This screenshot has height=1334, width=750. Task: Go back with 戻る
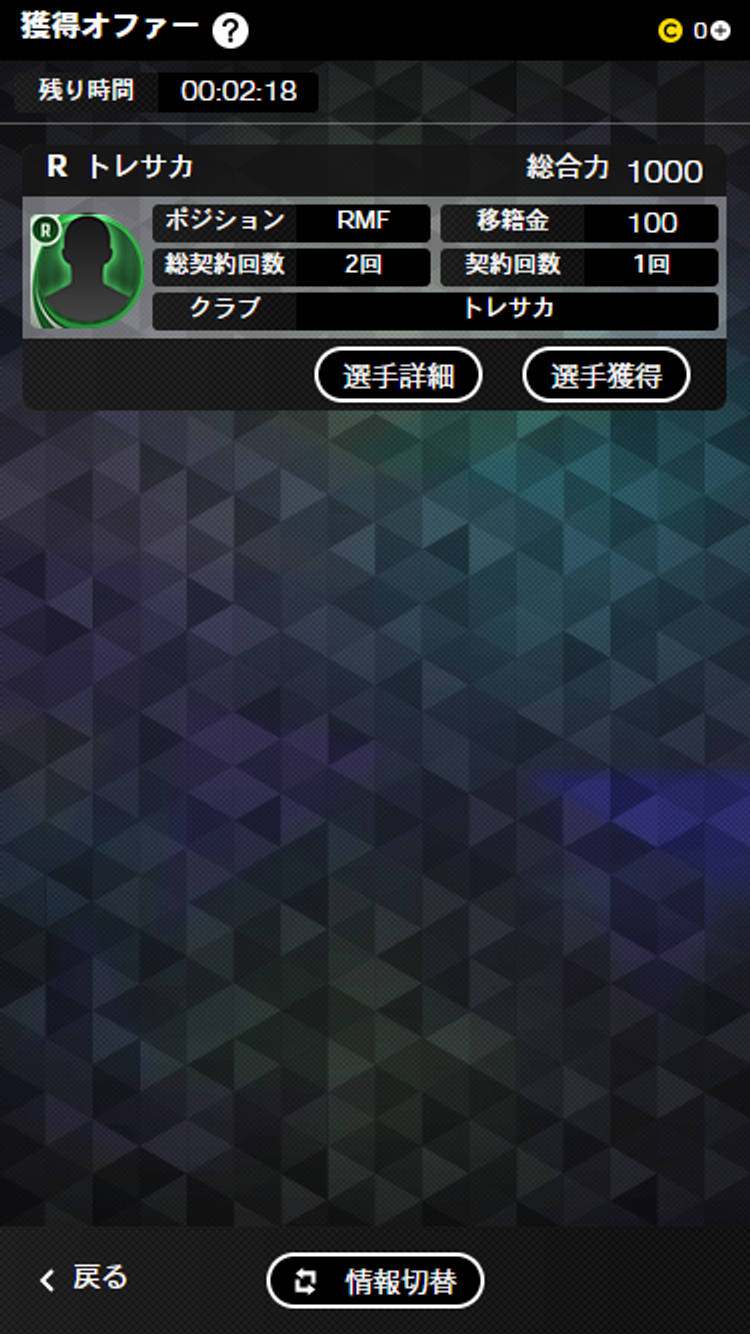coord(84,1279)
